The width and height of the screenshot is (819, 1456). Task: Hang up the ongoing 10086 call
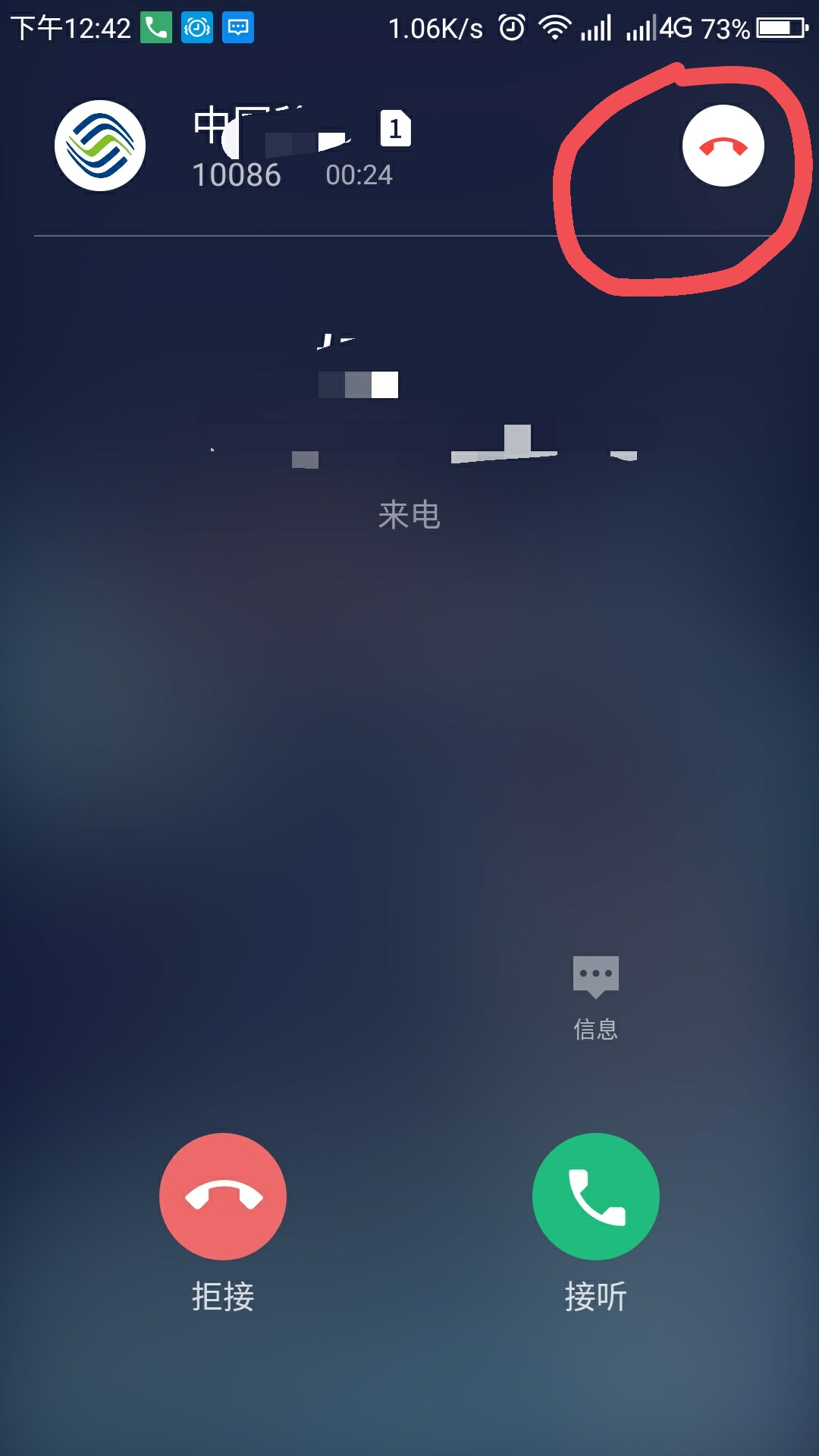tap(723, 146)
